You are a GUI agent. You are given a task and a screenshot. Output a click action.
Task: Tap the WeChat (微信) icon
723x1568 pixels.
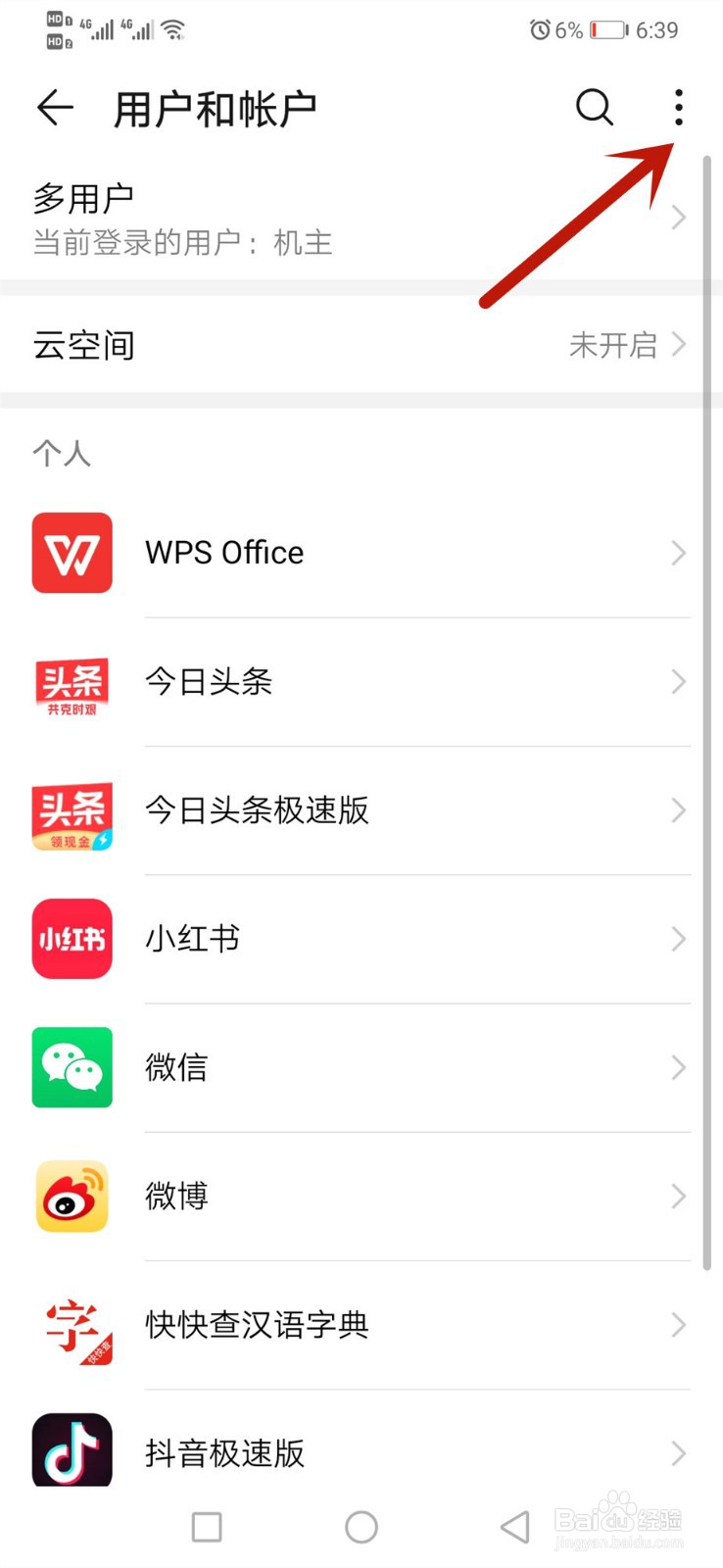72,1067
